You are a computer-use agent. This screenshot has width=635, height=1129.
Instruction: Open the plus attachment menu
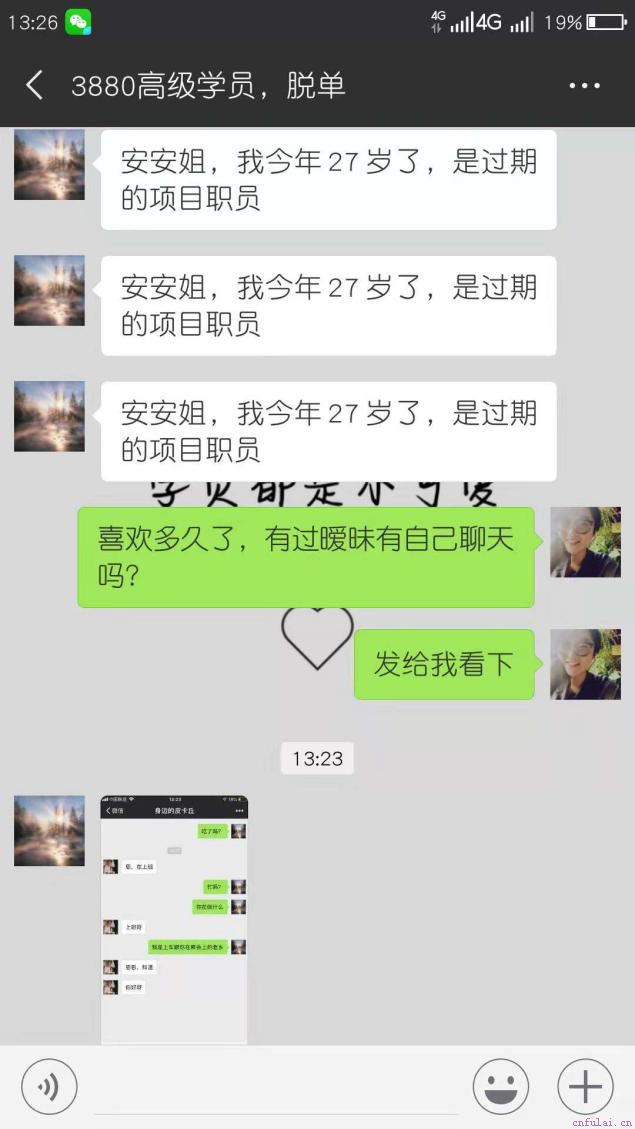[x=585, y=1087]
